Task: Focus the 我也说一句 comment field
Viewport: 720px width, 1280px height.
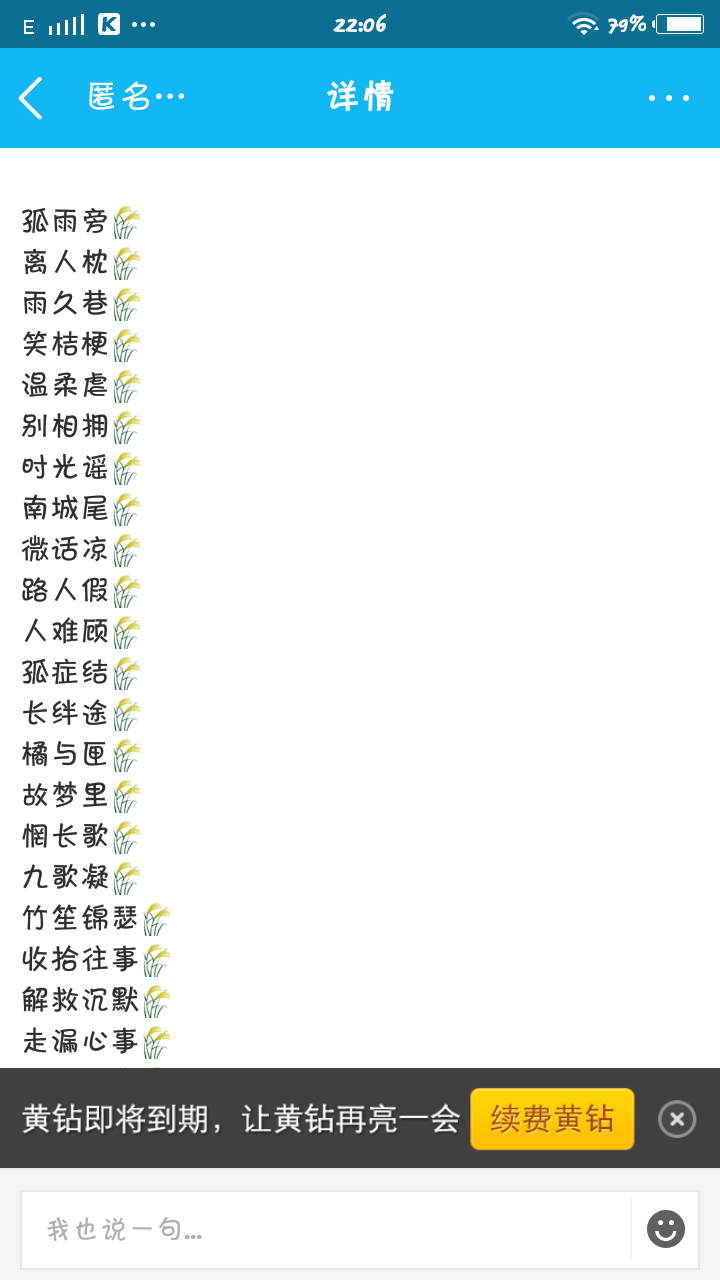Action: coord(325,1229)
